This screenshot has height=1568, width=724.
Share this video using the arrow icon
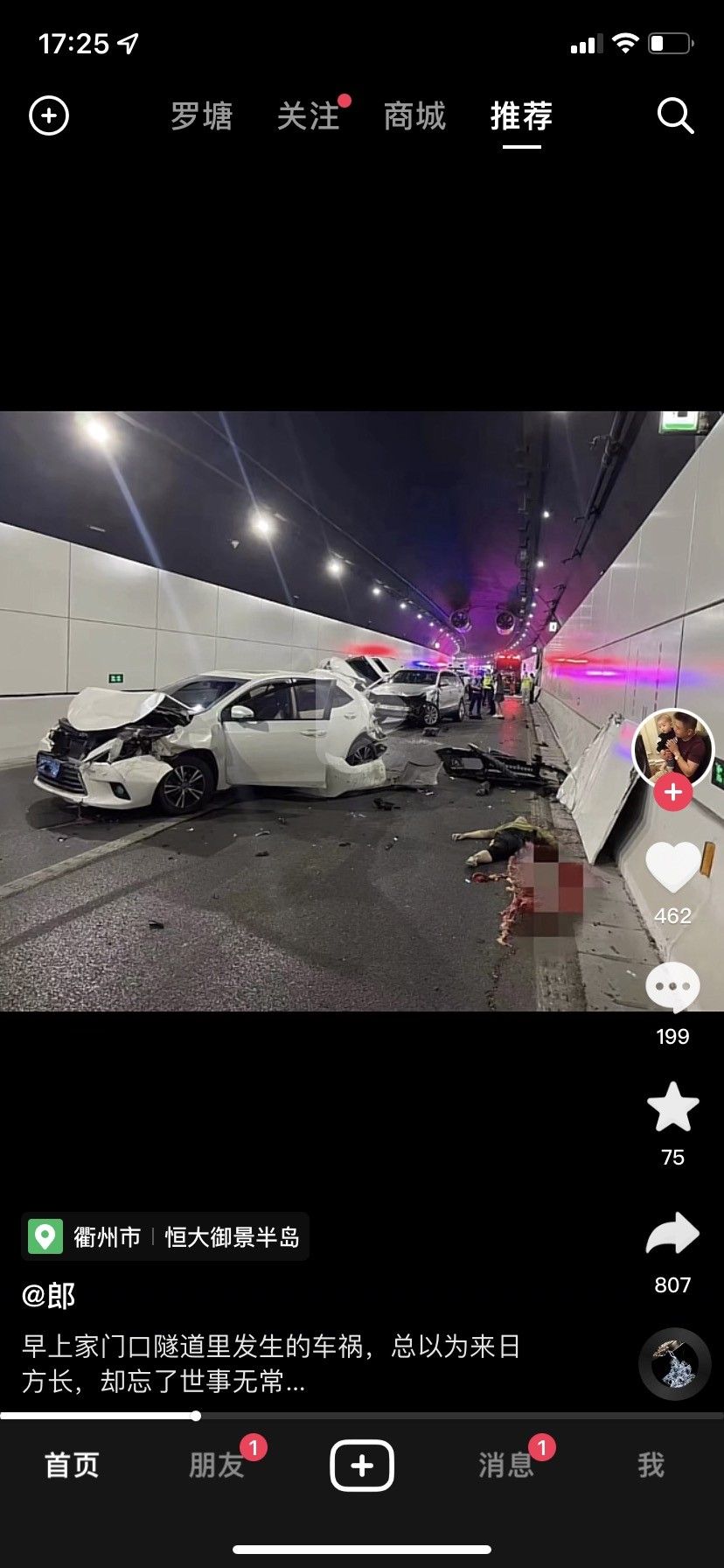click(x=672, y=1235)
